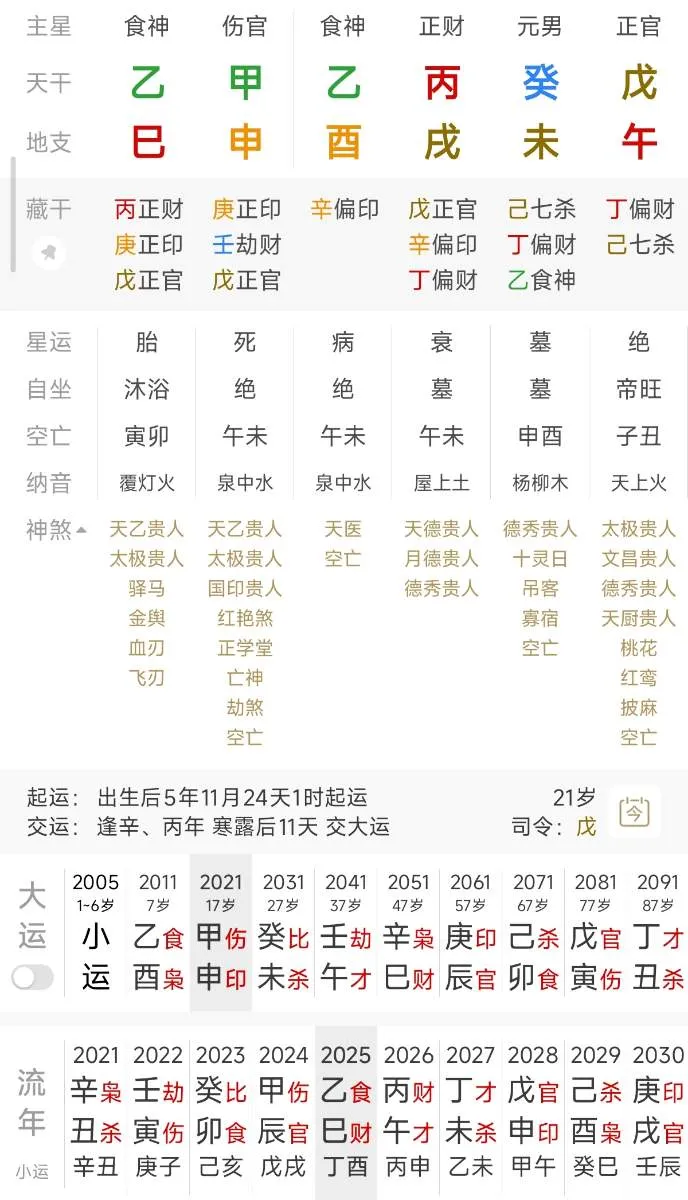Choose the 2030 庚戌 流年 column
This screenshot has height=1200, width=688.
click(658, 1110)
